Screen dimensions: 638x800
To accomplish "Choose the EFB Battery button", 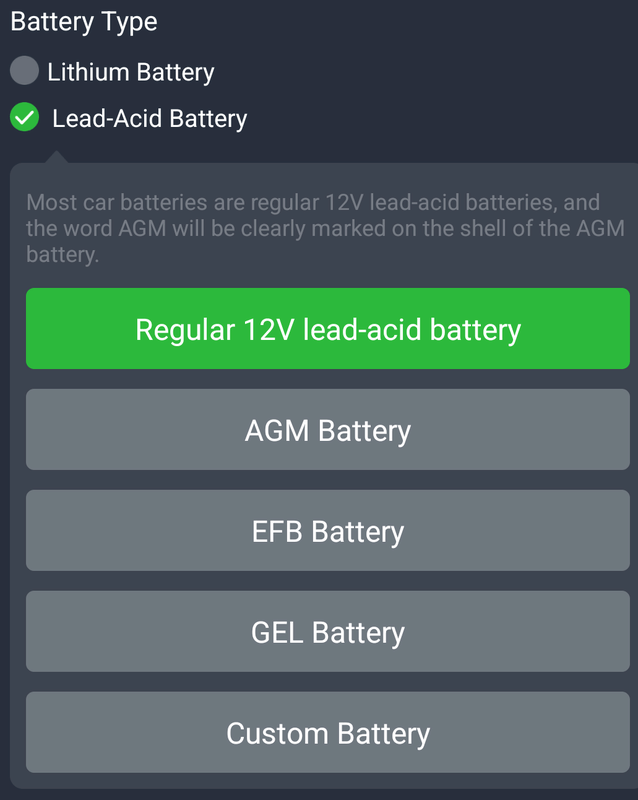I will pyautogui.click(x=328, y=531).
